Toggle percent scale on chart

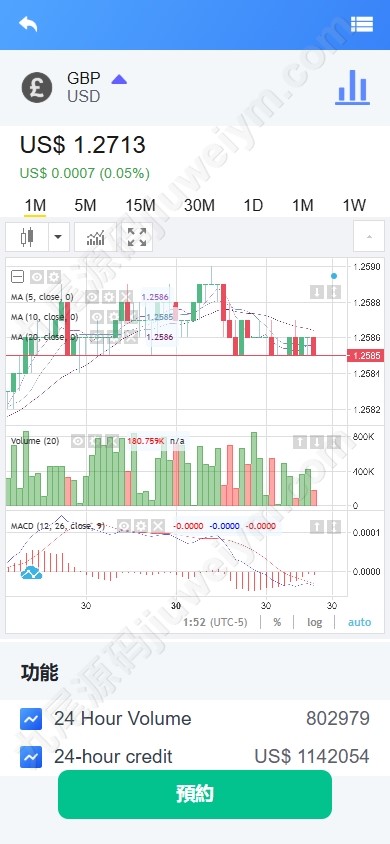(277, 622)
